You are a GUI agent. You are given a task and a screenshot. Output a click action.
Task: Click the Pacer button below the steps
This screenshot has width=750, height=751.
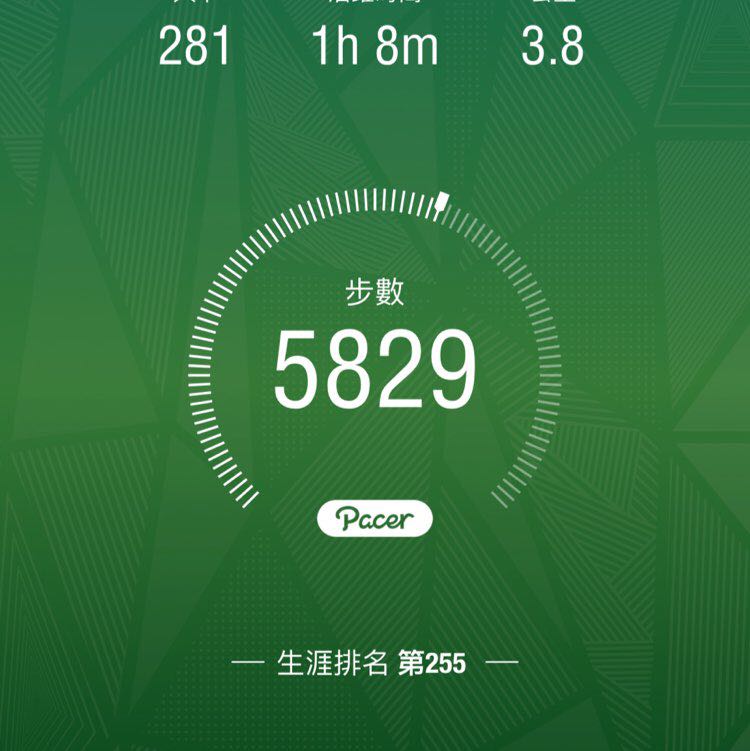[375, 517]
